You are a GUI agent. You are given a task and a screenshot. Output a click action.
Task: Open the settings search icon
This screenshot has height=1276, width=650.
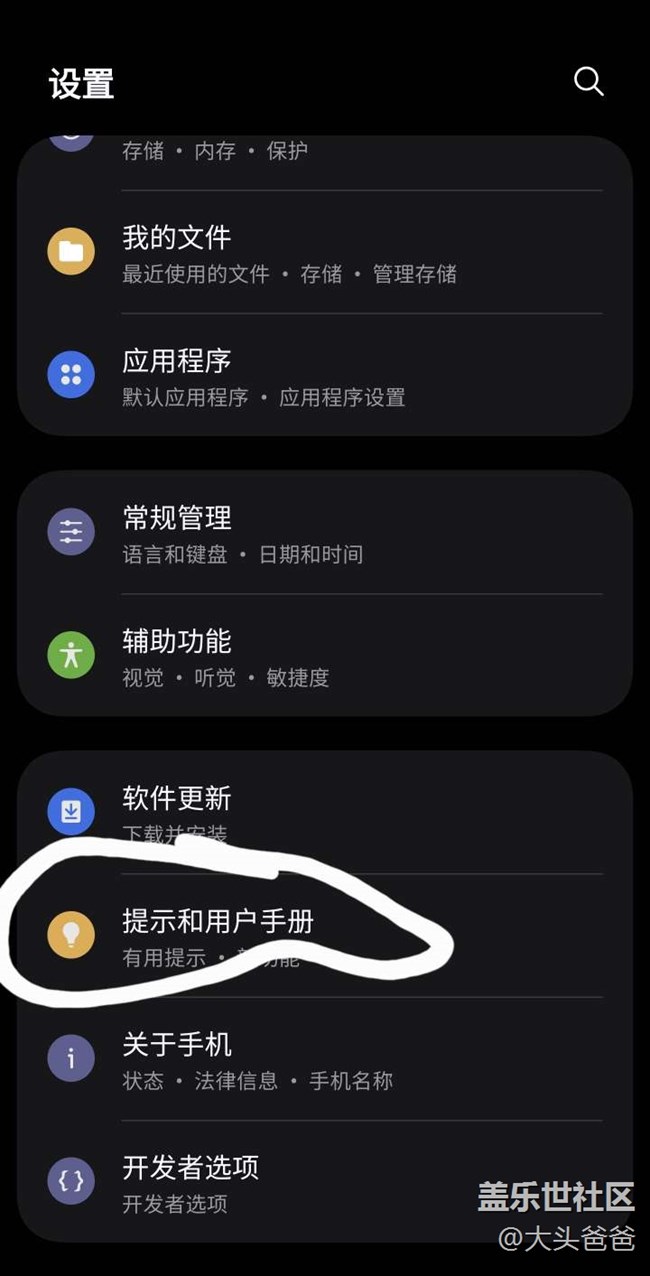click(x=588, y=82)
